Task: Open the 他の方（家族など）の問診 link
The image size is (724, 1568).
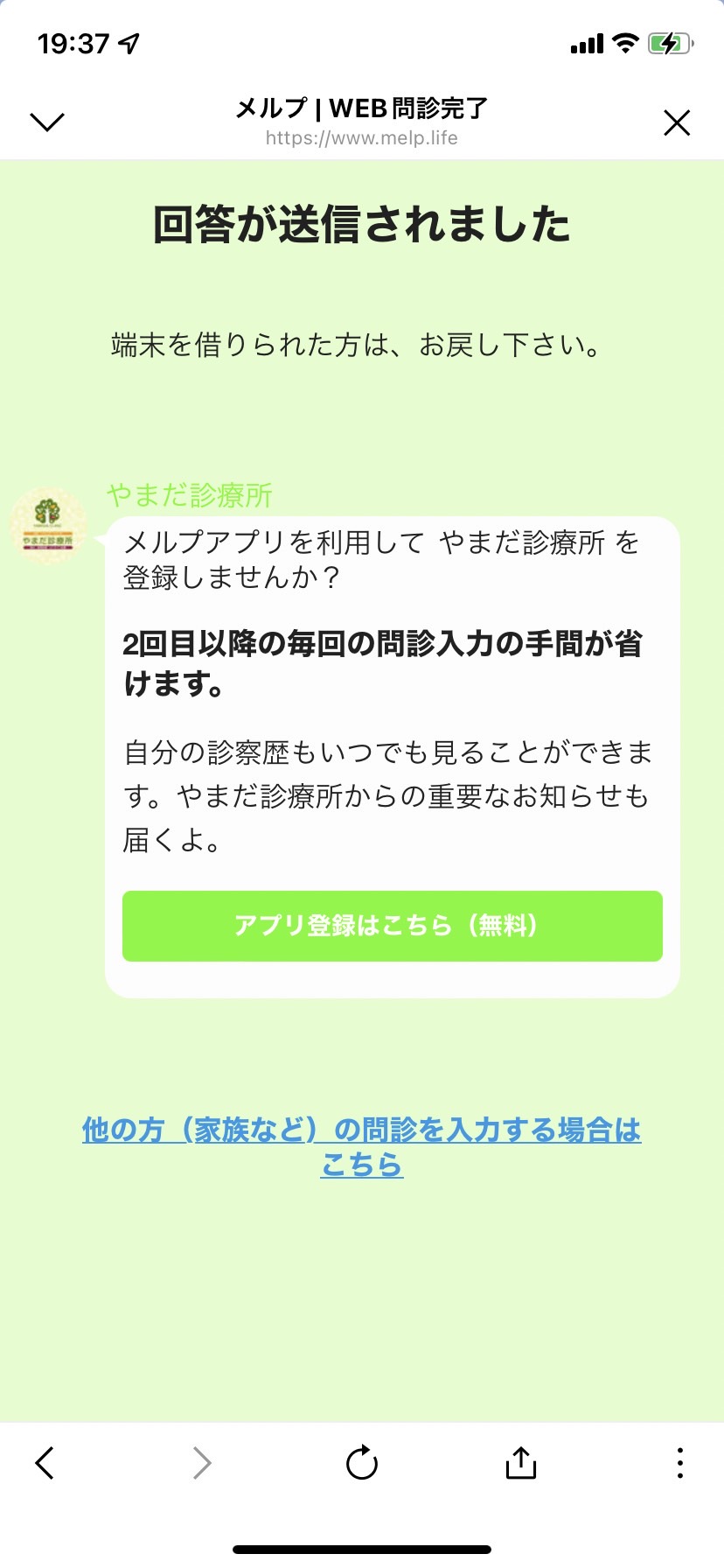Action: point(362,1147)
